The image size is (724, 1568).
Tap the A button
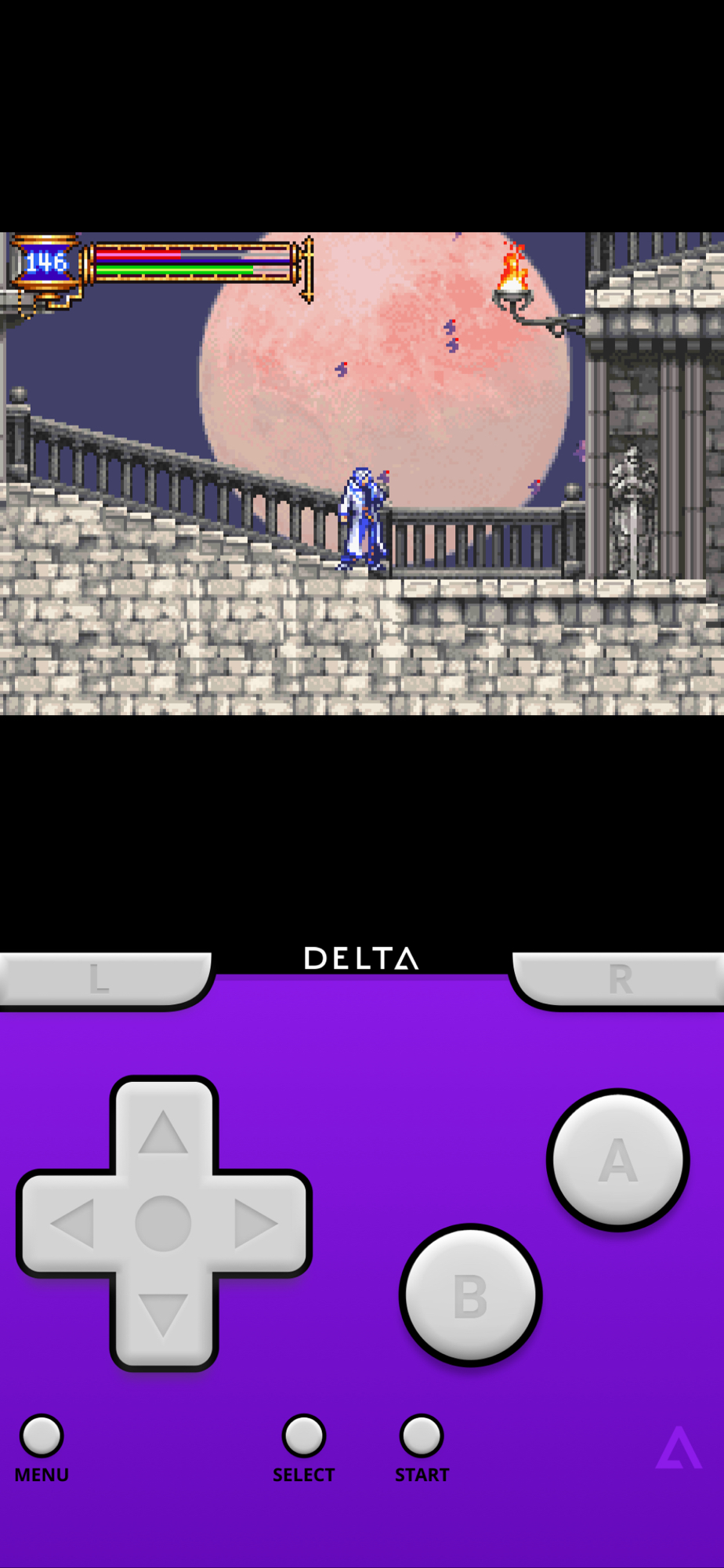[x=617, y=1160]
